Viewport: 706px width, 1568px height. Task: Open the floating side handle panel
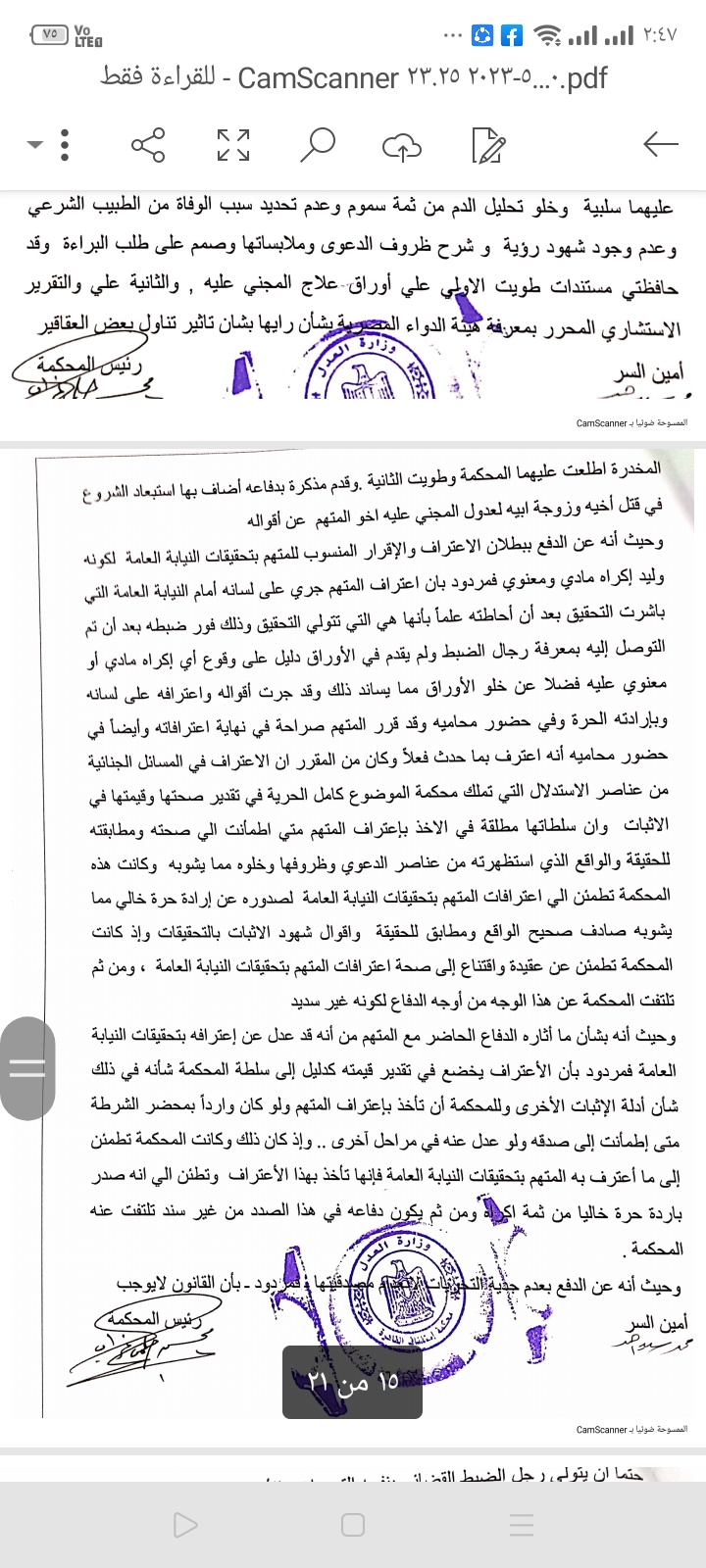(x=28, y=1068)
